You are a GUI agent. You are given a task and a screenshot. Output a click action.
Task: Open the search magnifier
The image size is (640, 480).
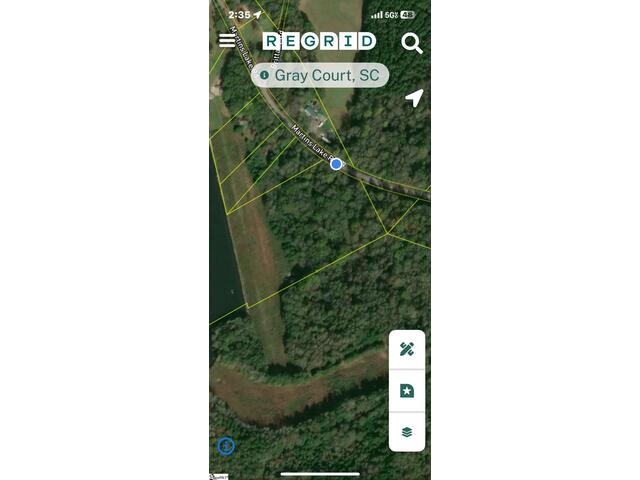(x=412, y=43)
